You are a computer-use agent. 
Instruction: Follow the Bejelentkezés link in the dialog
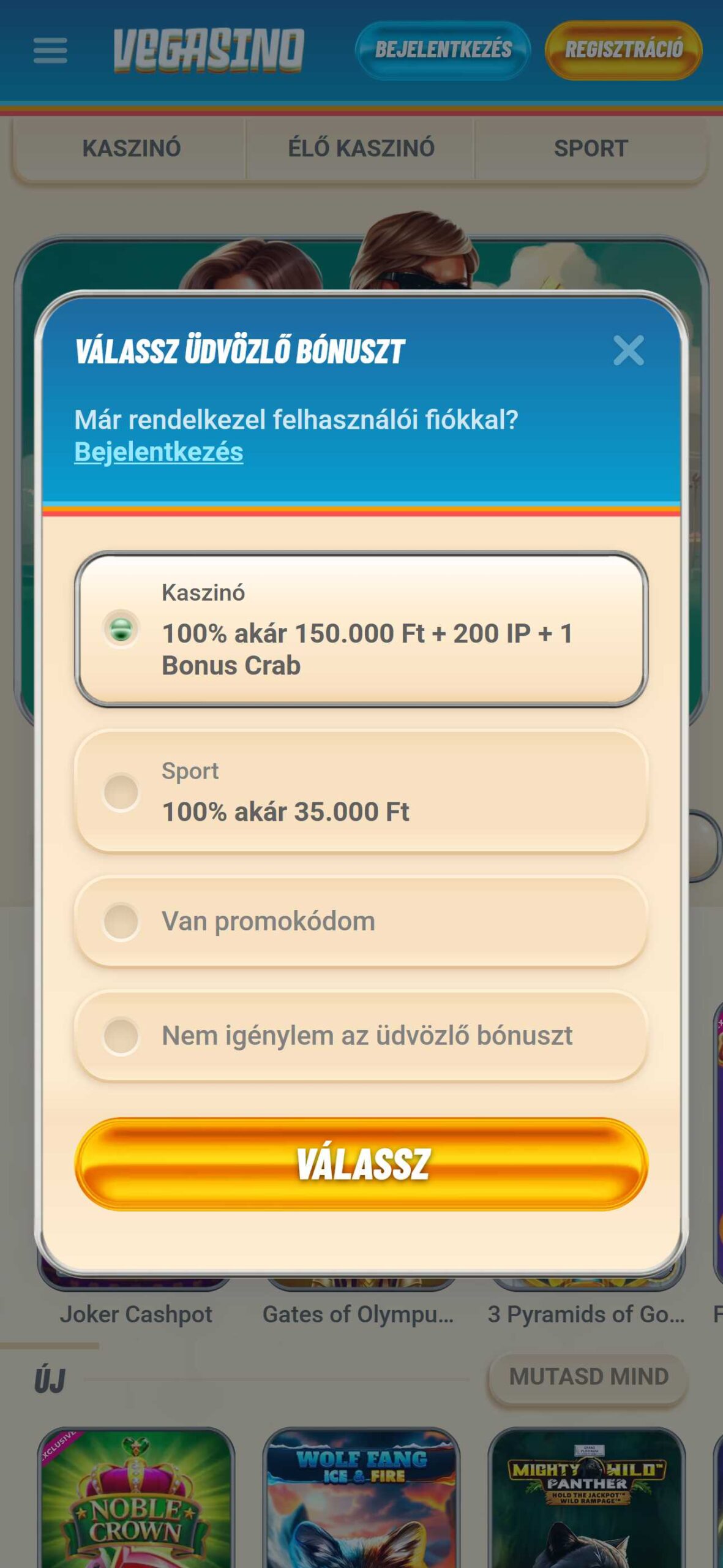point(159,452)
